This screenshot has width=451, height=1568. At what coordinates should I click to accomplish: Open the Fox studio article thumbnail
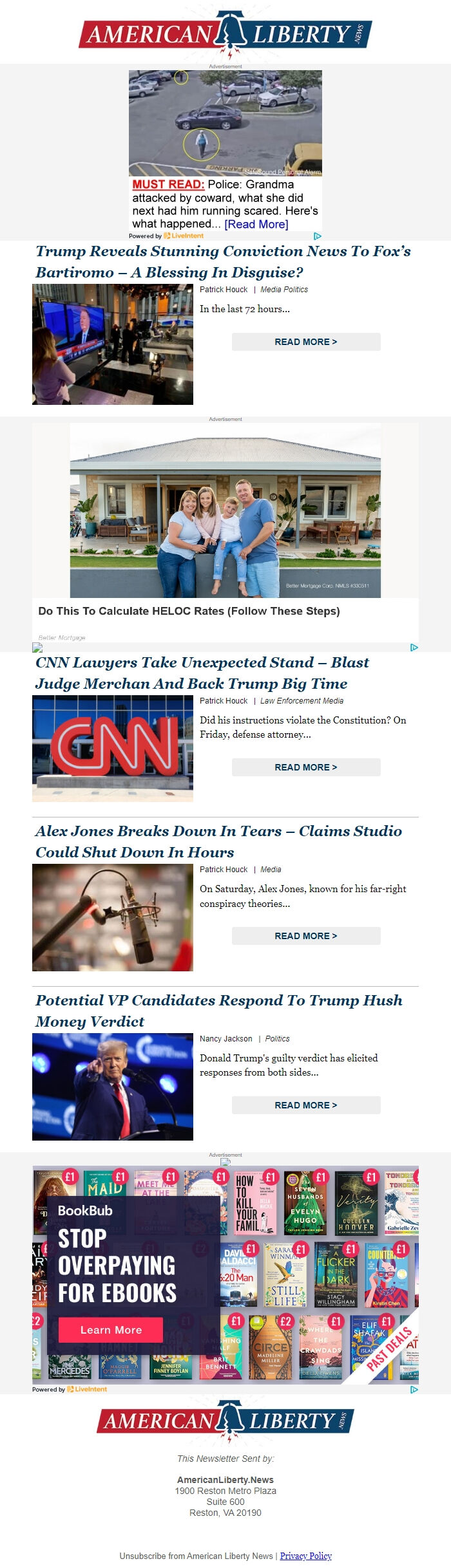click(x=113, y=344)
